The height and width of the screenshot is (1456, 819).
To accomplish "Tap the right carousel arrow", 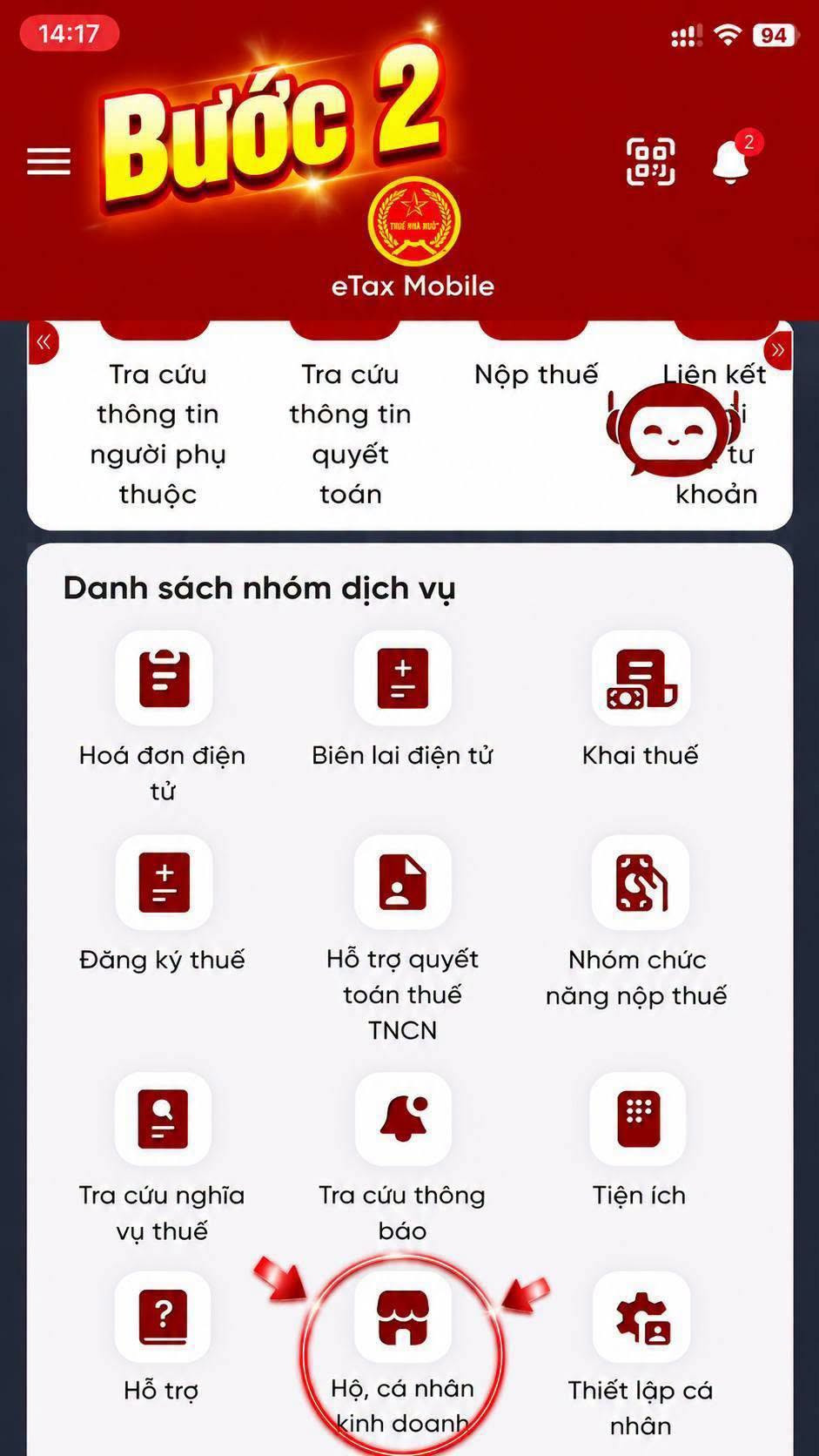I will [x=777, y=350].
